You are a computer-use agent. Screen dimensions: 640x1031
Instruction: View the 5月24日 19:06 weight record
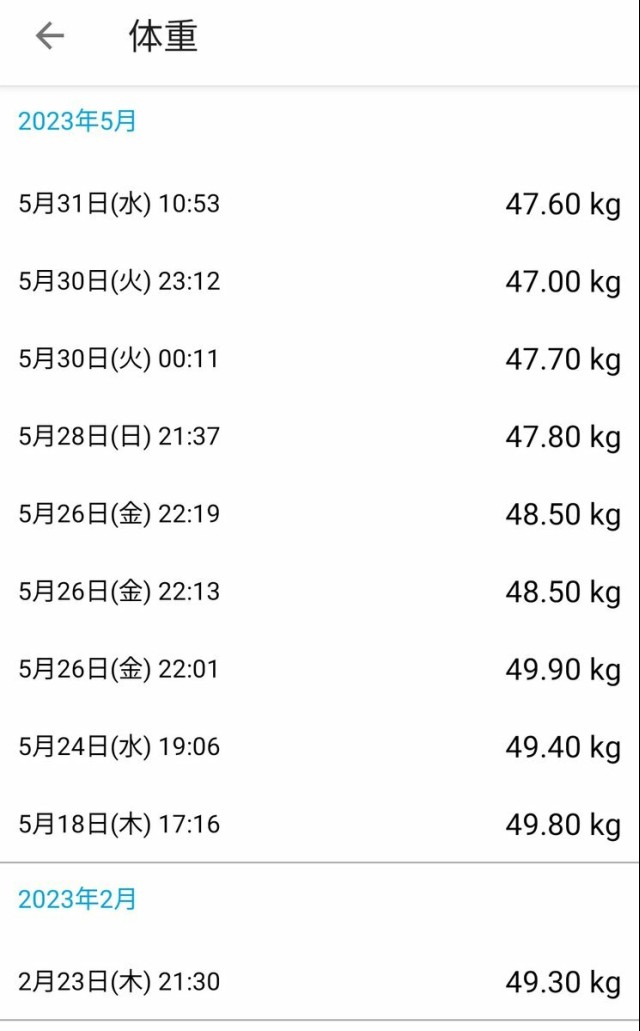(320, 747)
